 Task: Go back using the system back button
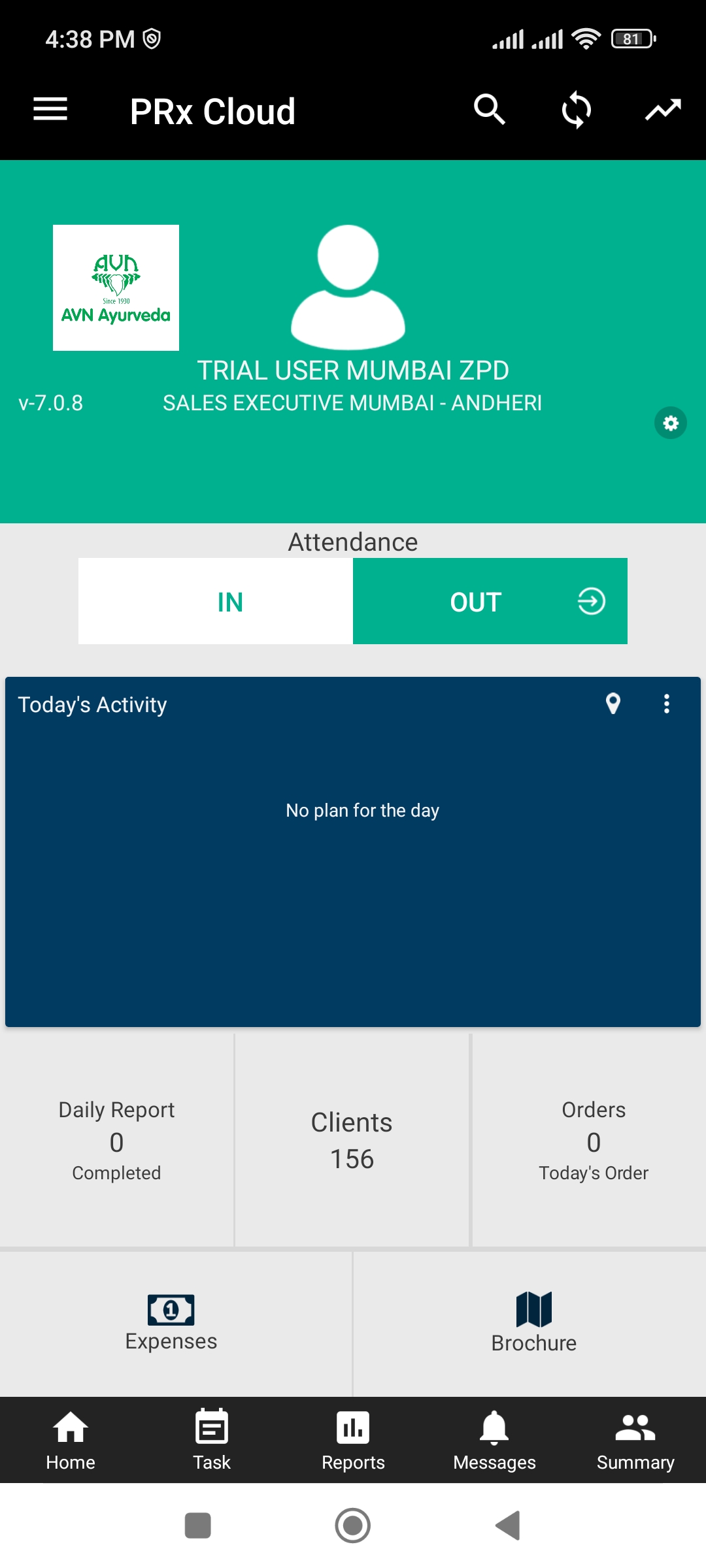508,1526
